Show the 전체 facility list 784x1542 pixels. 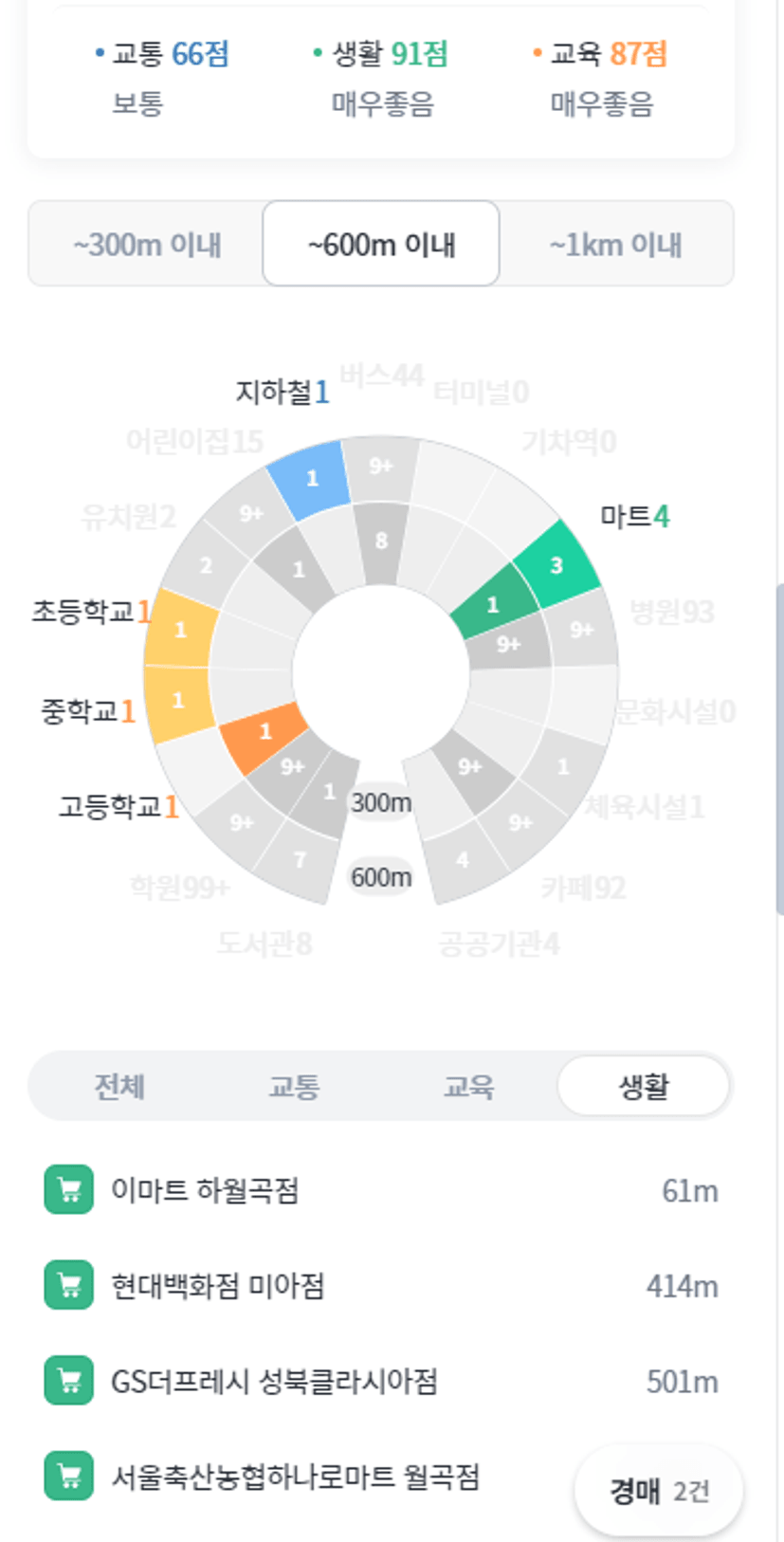coord(119,1086)
